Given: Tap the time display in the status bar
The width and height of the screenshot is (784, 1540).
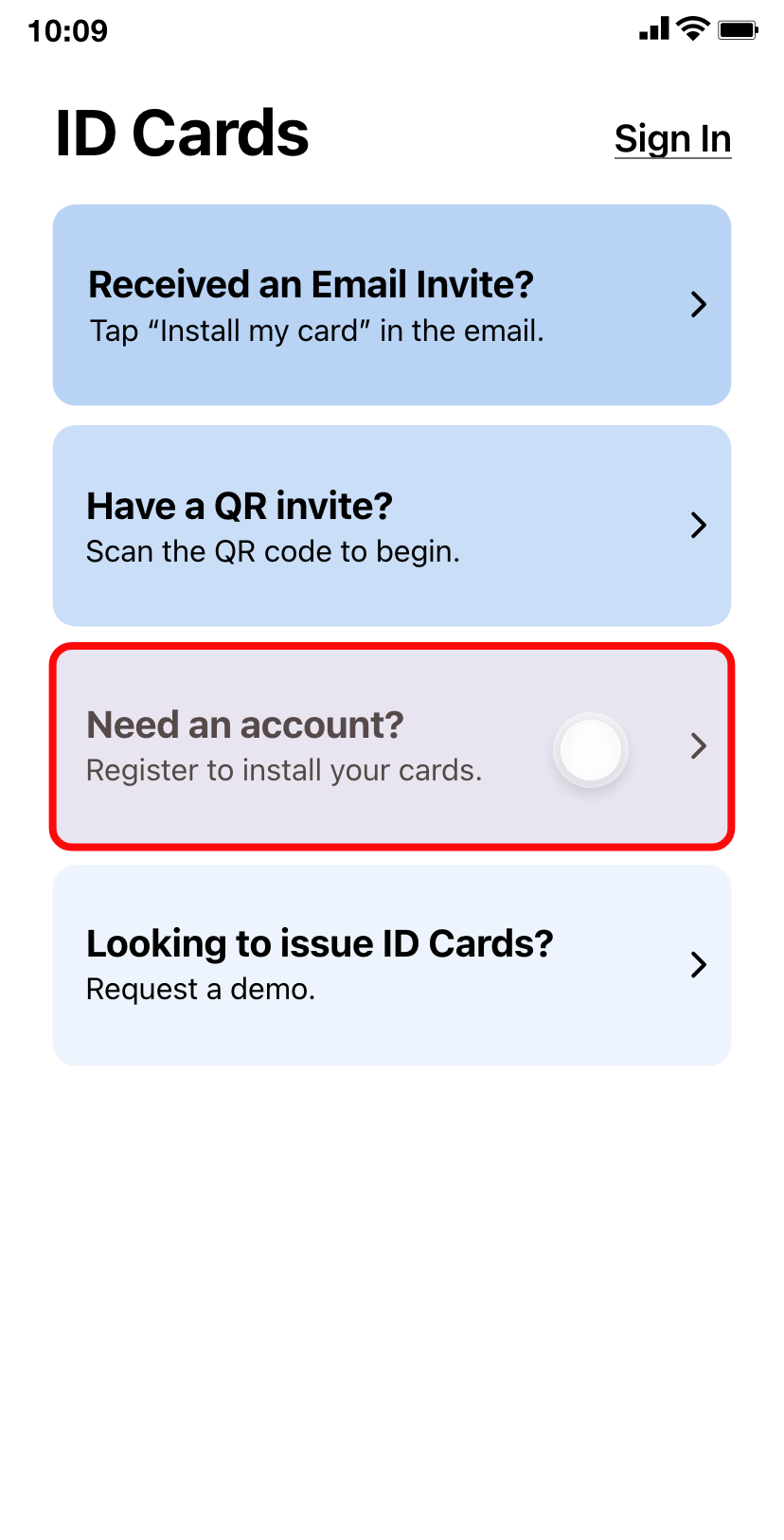Looking at the screenshot, I should [68, 31].
